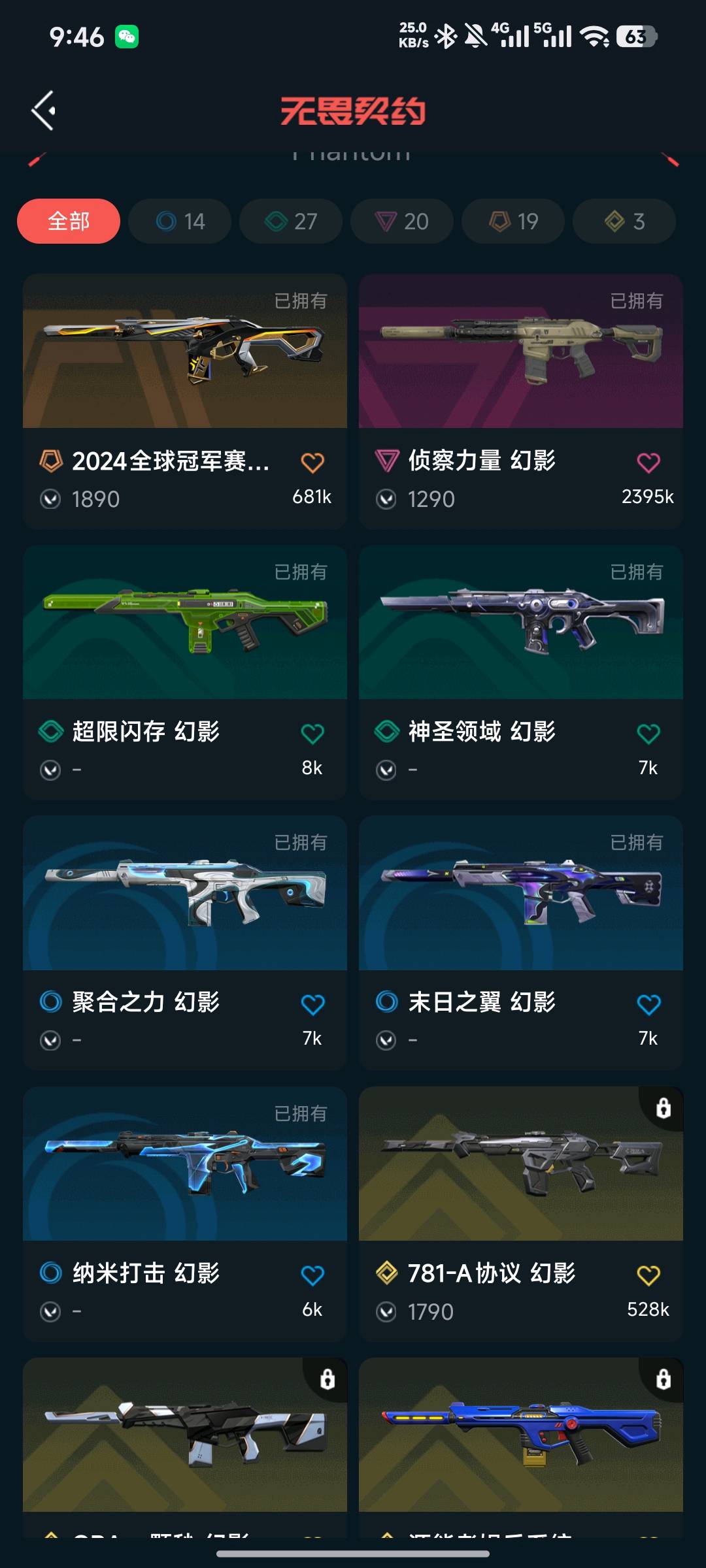
Task: Open the 侦察力量 幻影 skin card
Action: pyautogui.click(x=521, y=351)
